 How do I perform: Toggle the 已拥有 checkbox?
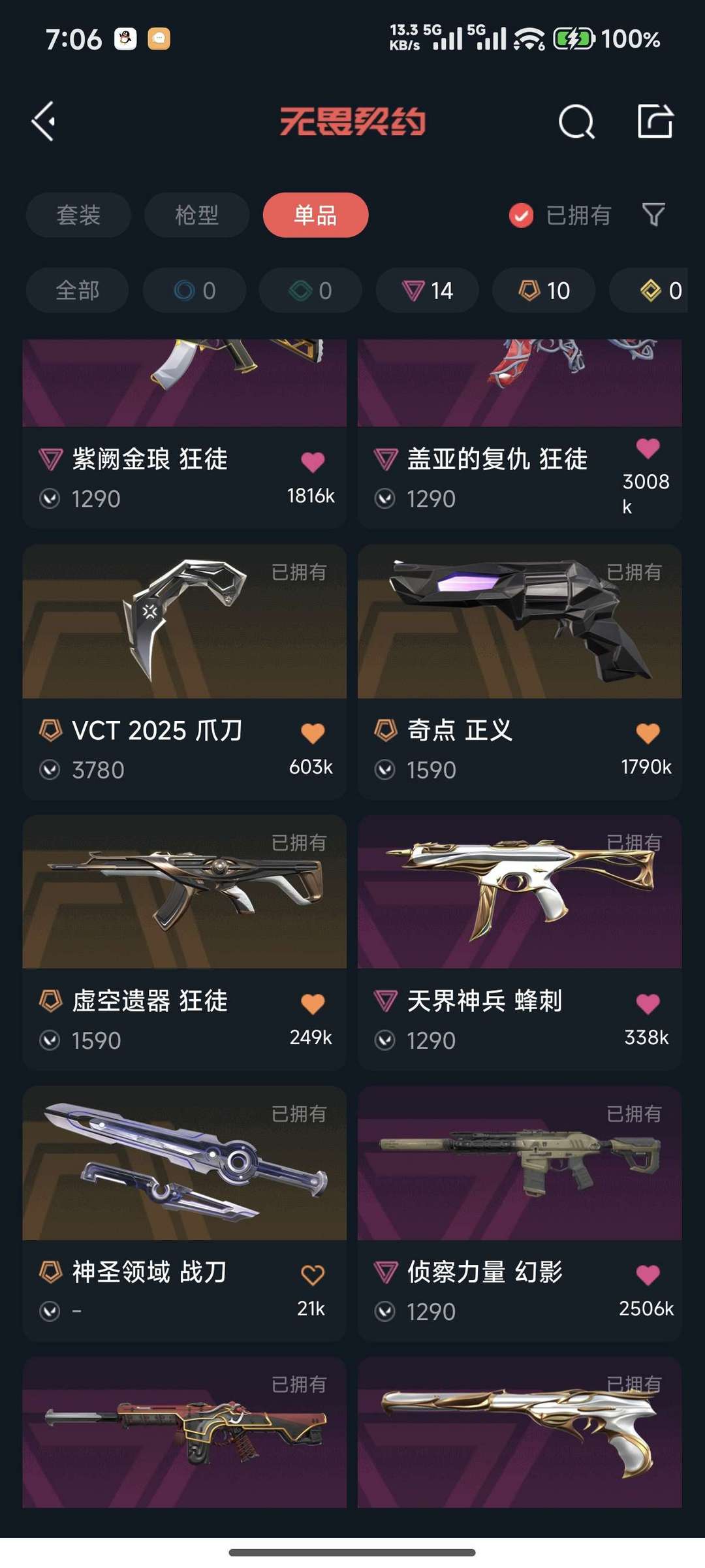(x=521, y=215)
